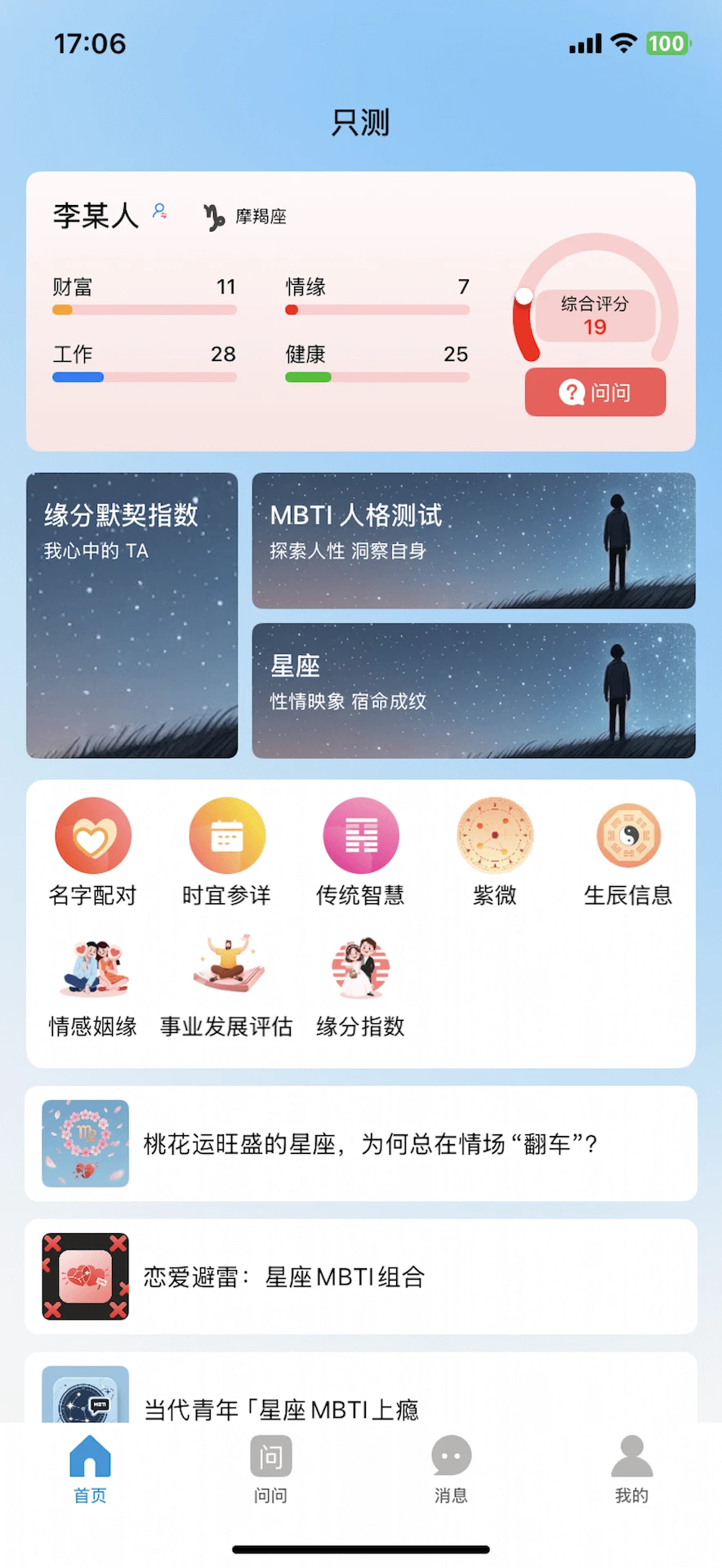This screenshot has height=1568, width=722.
Task: Open the 星座 horoscope card
Action: 473,690
